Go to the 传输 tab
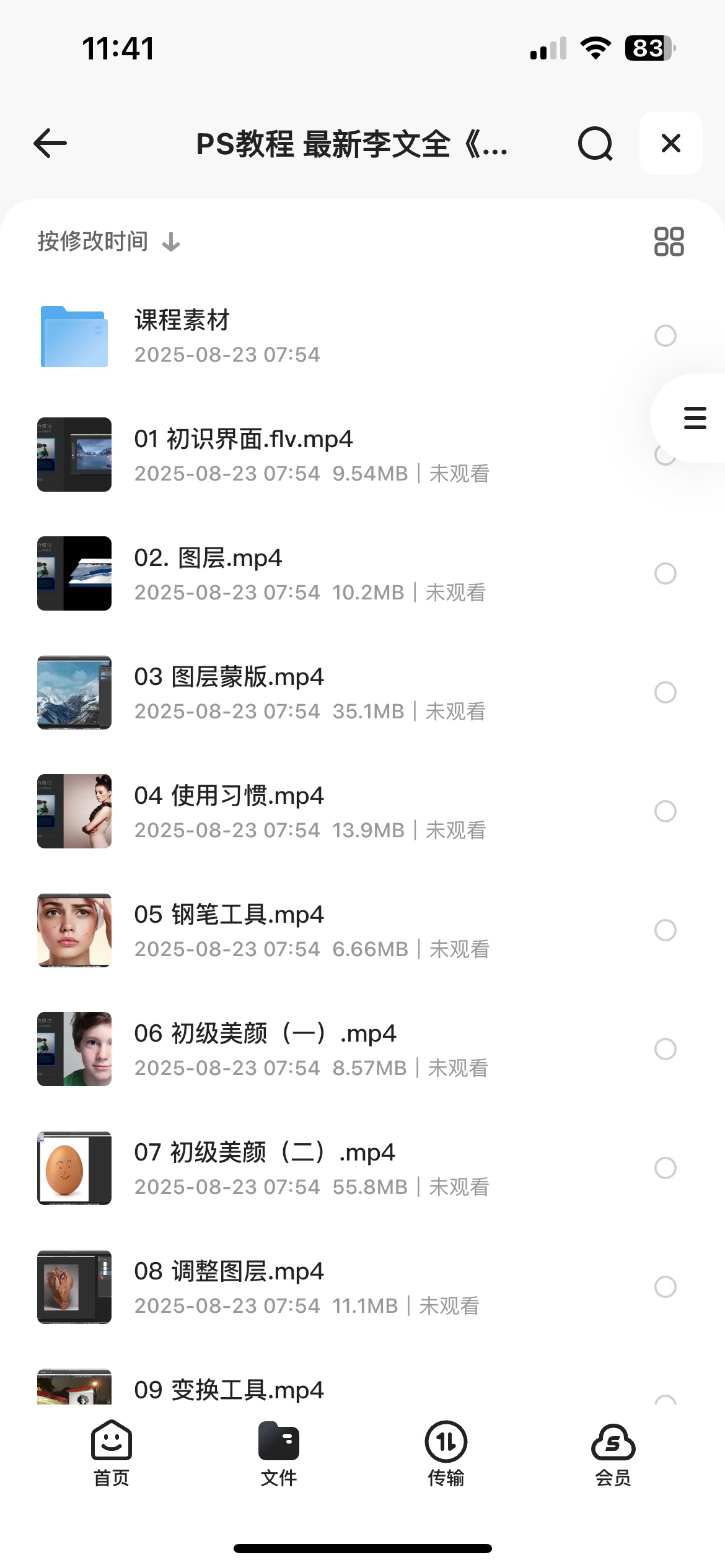The width and height of the screenshot is (725, 1568). (x=446, y=1453)
